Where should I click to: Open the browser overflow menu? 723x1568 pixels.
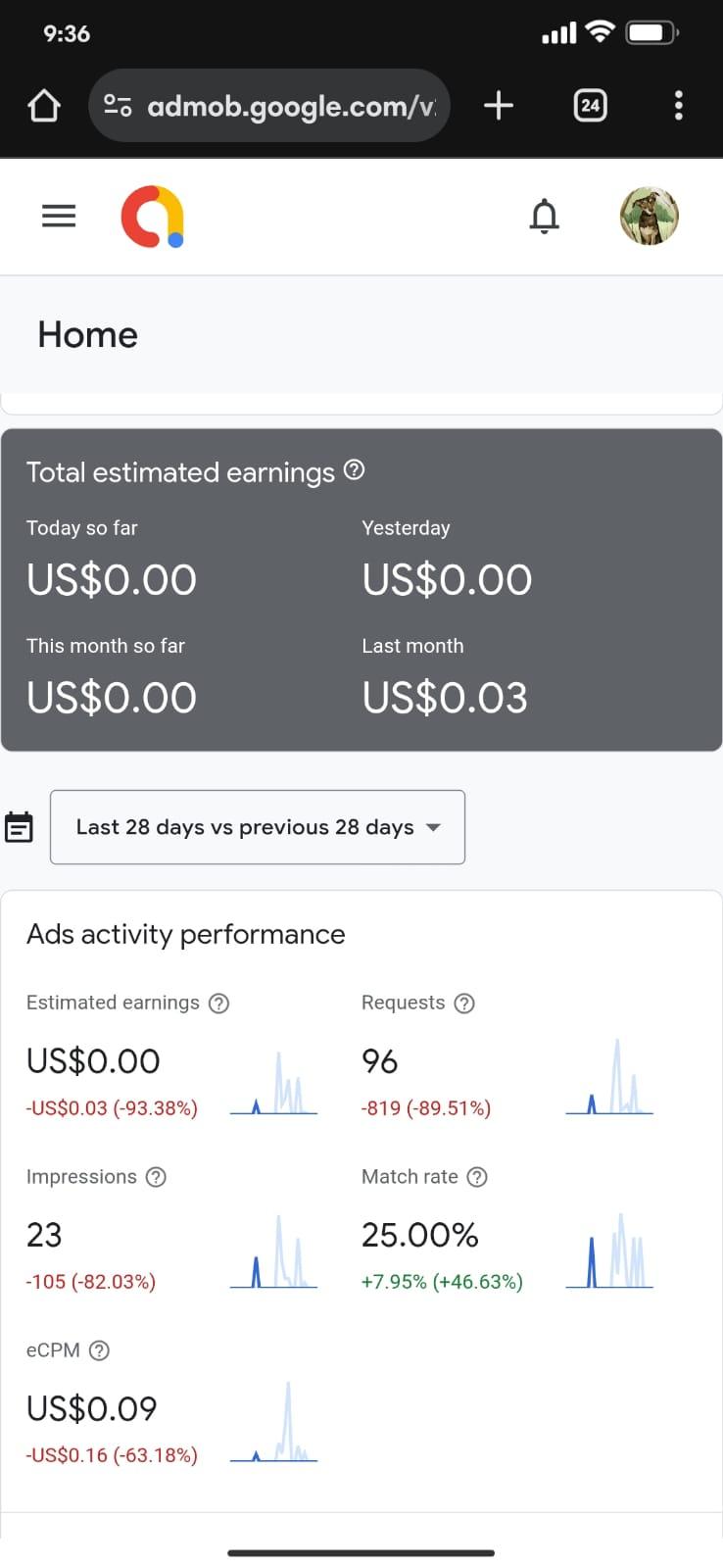[678, 106]
